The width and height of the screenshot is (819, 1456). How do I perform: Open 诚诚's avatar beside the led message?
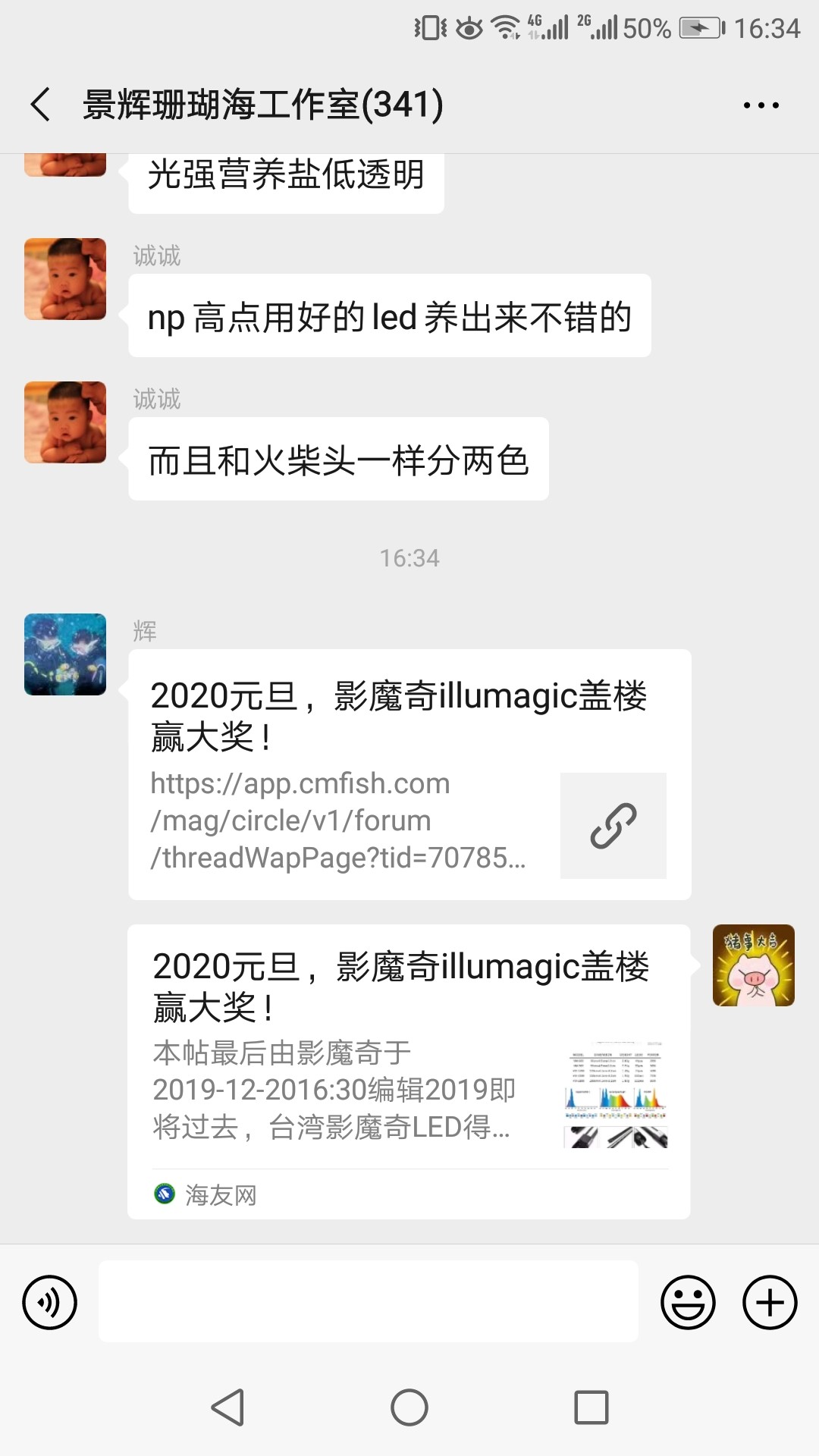click(65, 279)
